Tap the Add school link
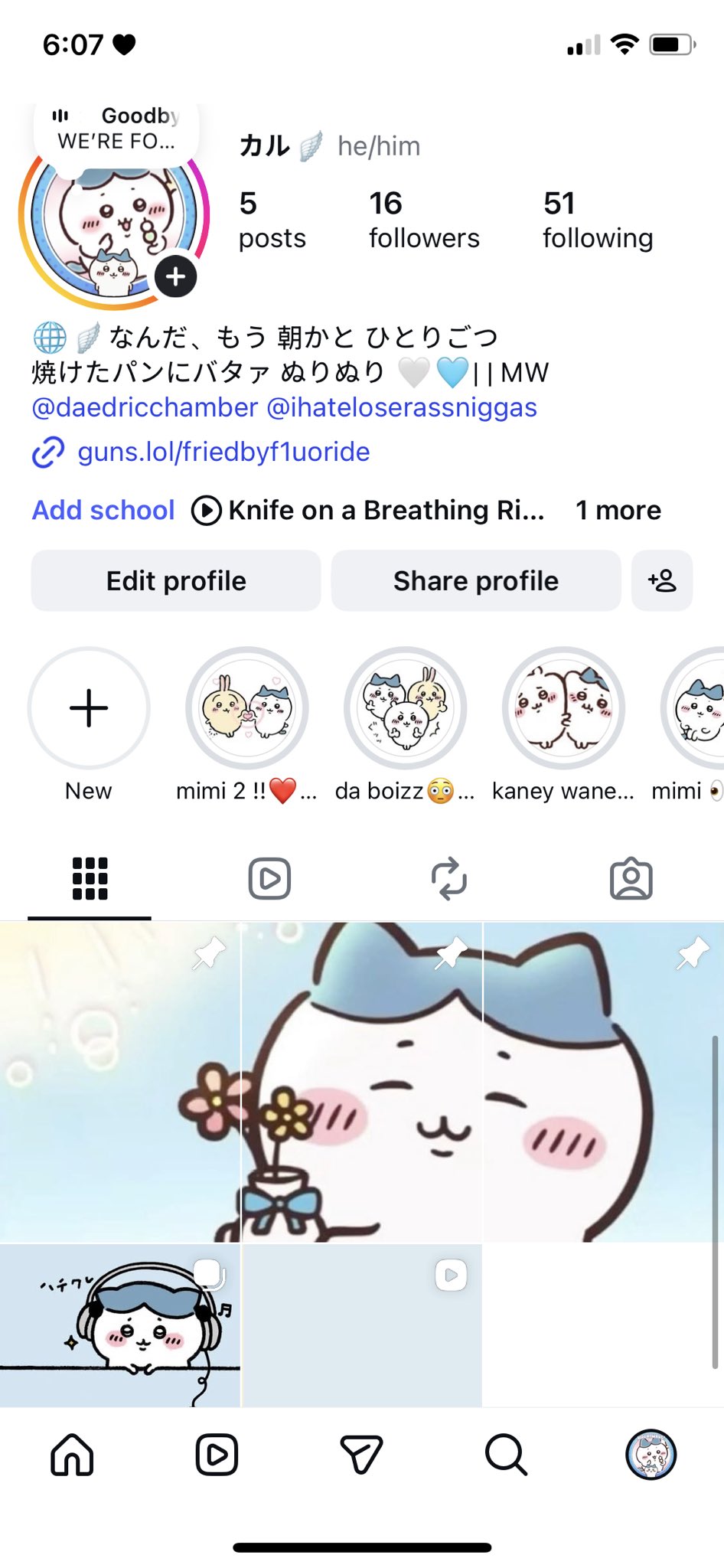 pos(103,510)
